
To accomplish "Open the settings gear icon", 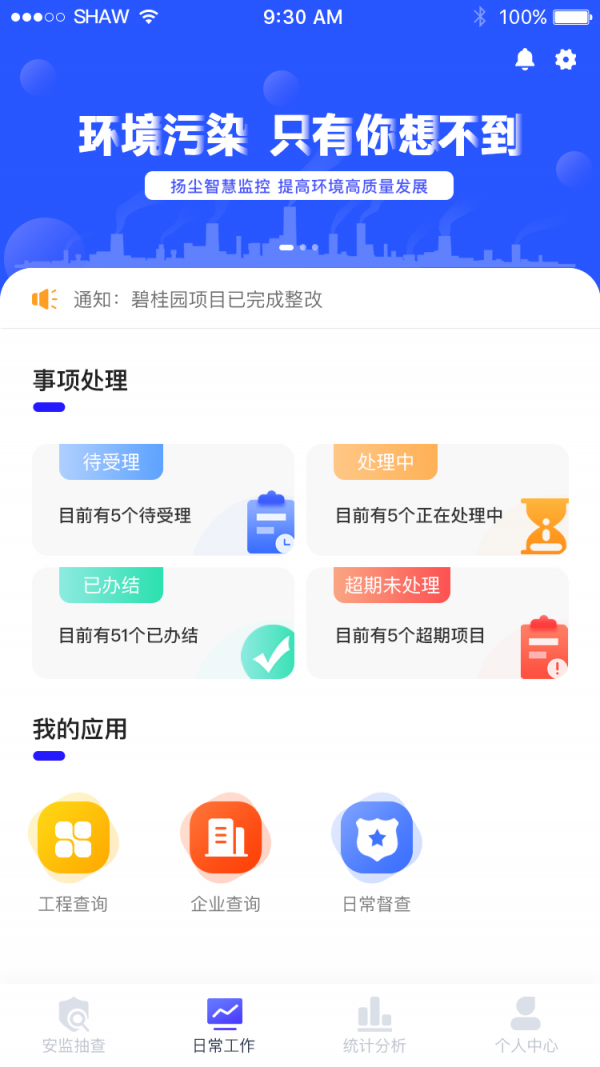I will (565, 60).
